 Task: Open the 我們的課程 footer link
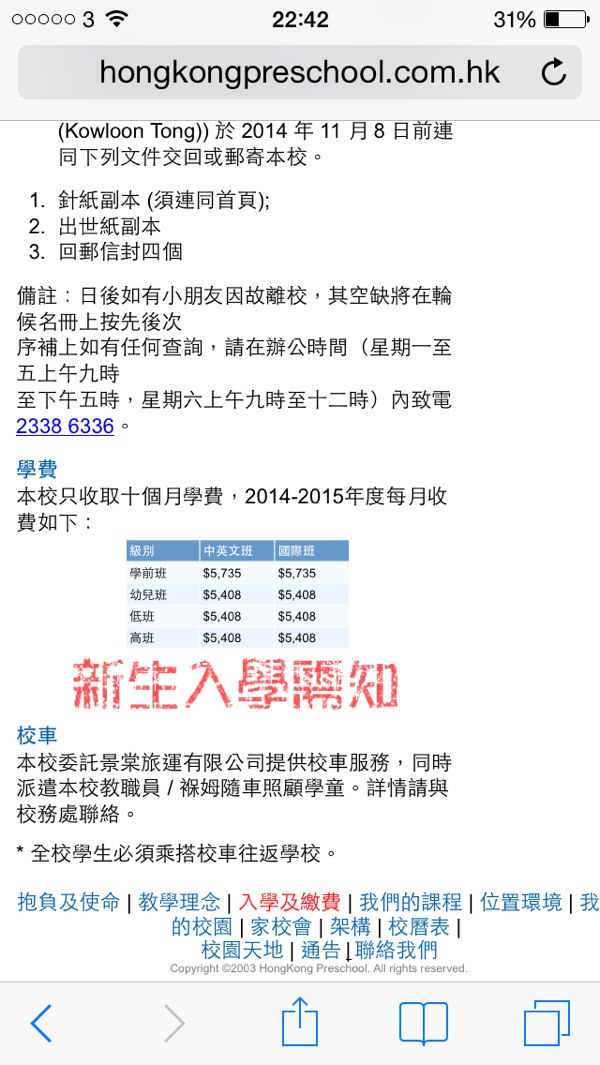coord(410,902)
